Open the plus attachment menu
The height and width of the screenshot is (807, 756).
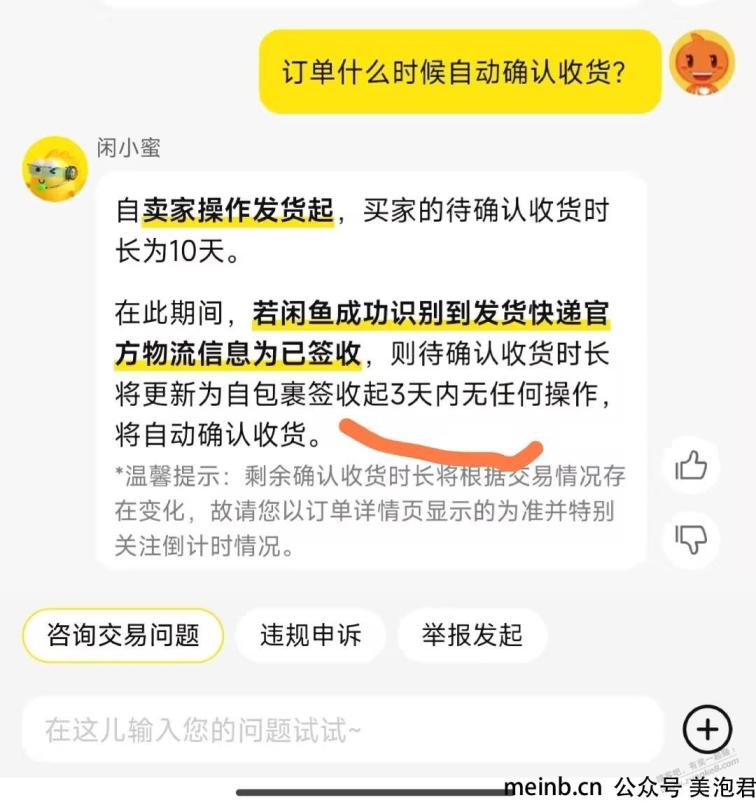[707, 729]
